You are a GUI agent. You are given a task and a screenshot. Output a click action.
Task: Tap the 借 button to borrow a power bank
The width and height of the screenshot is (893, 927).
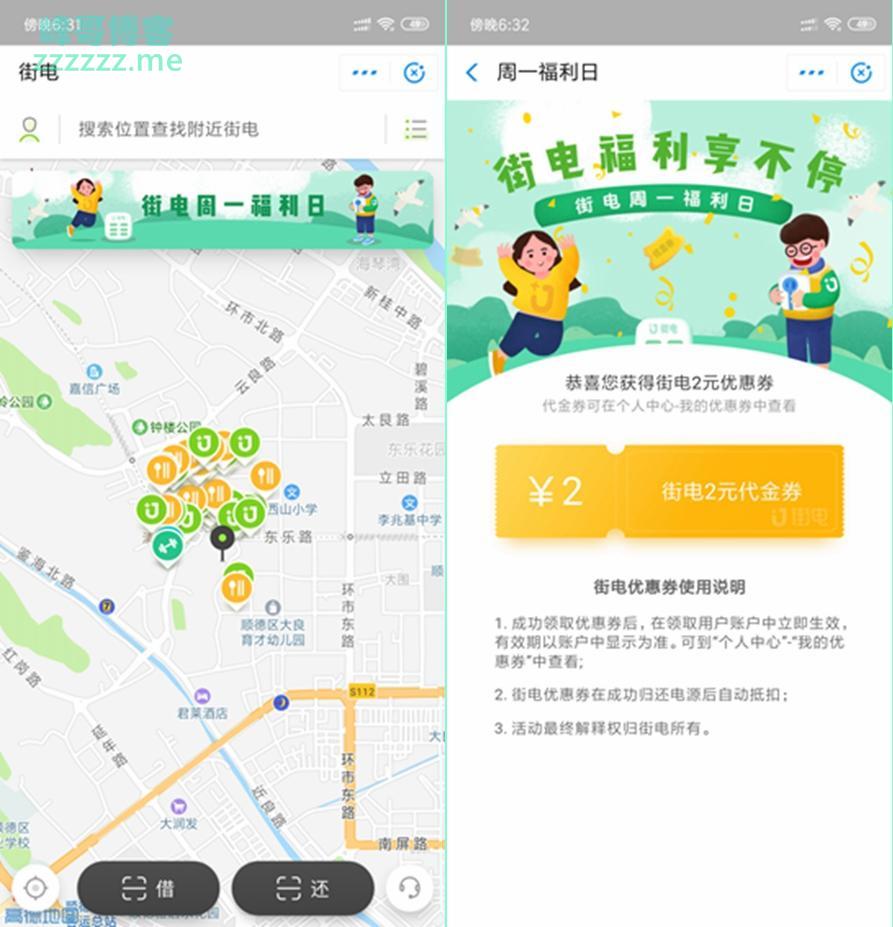[149, 888]
